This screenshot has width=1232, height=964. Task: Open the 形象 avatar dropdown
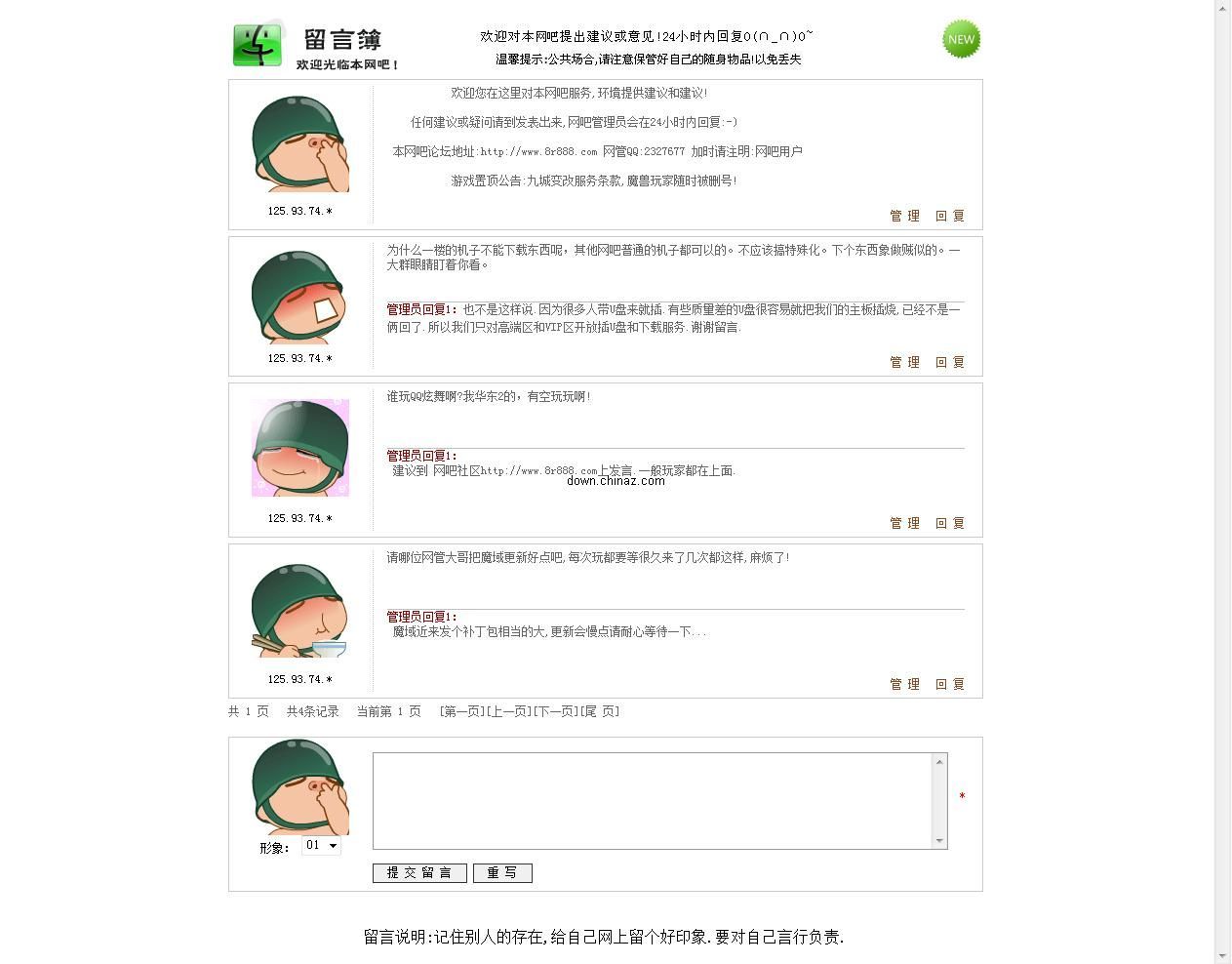(321, 846)
